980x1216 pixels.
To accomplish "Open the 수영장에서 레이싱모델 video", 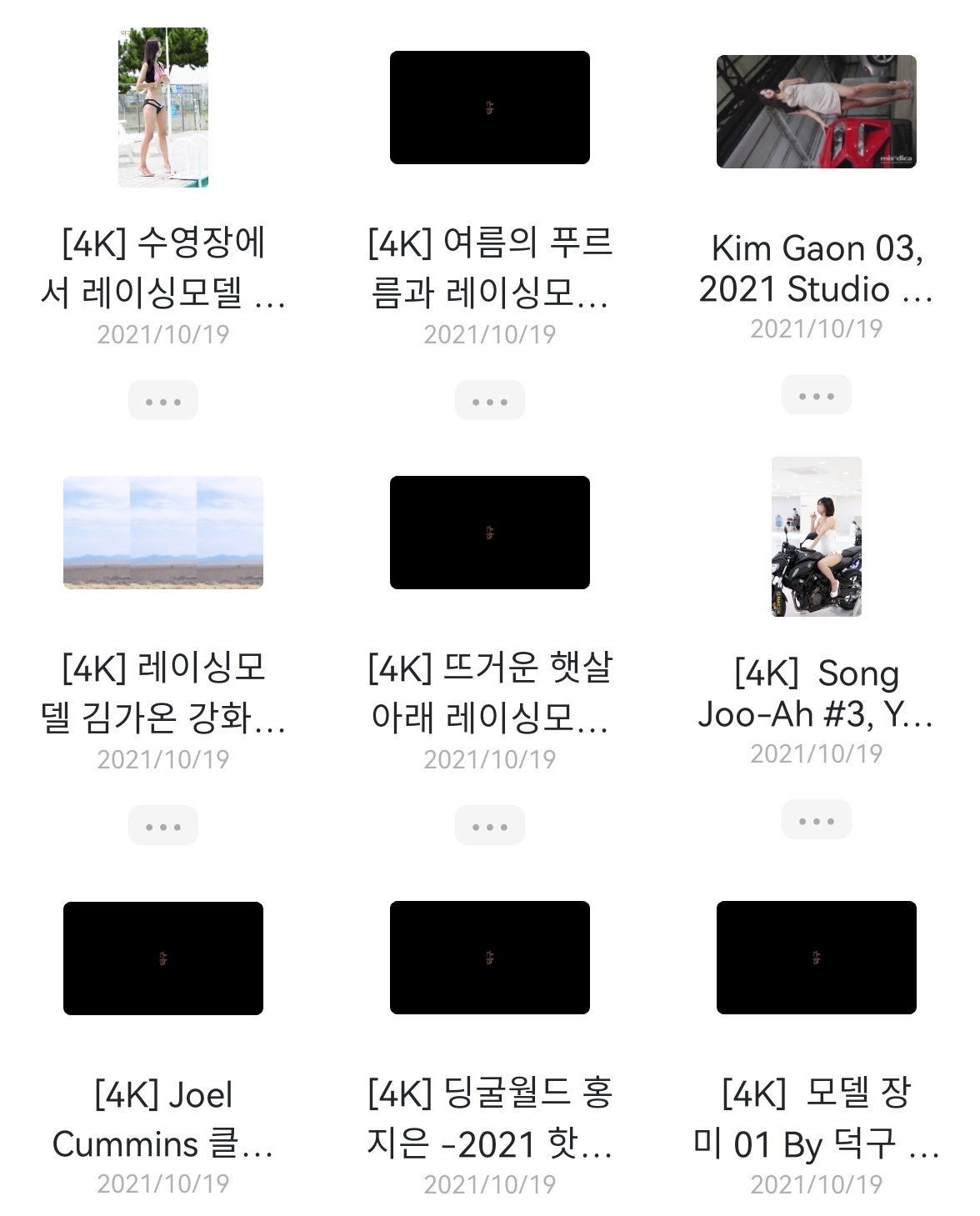I will (163, 108).
